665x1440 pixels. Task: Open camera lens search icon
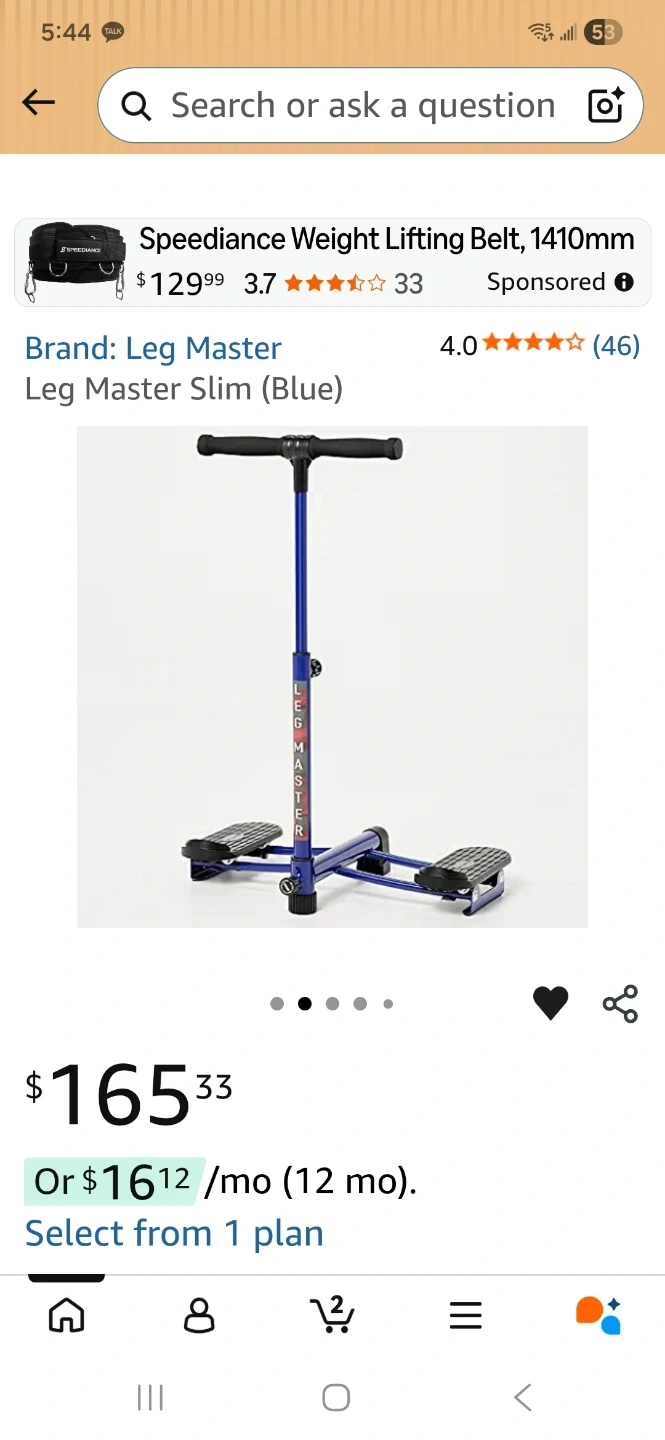[605, 105]
